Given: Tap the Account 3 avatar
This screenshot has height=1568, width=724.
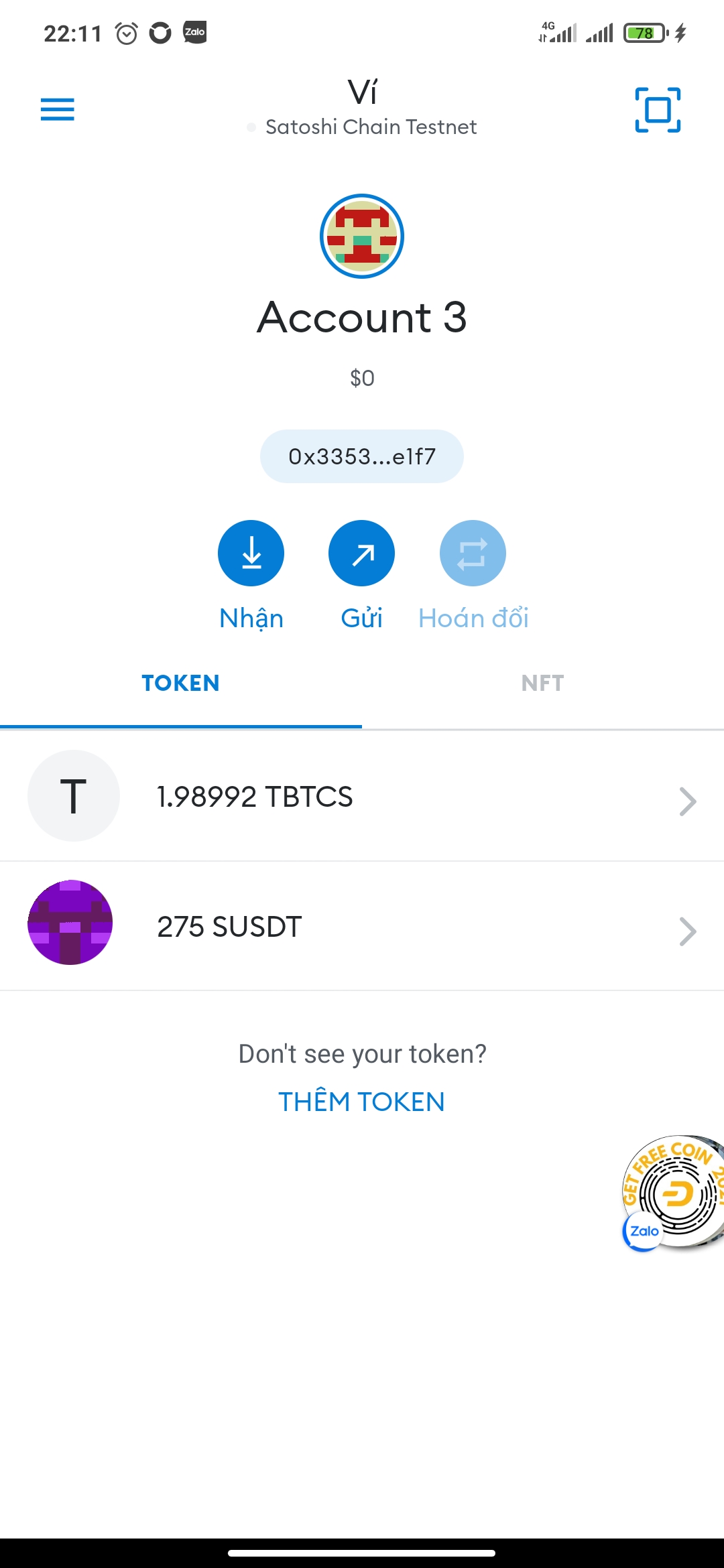Looking at the screenshot, I should (362, 237).
